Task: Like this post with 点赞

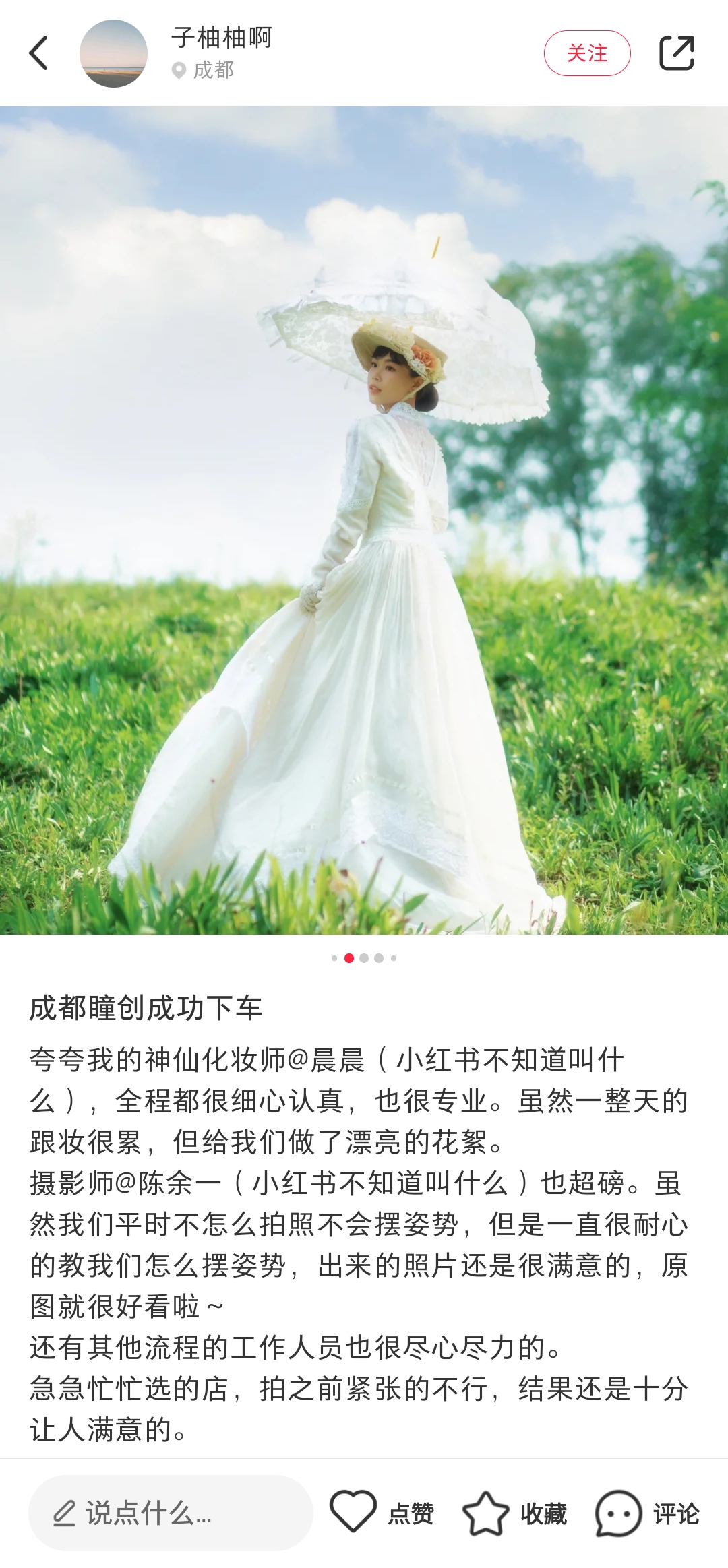Action: coord(382,1513)
